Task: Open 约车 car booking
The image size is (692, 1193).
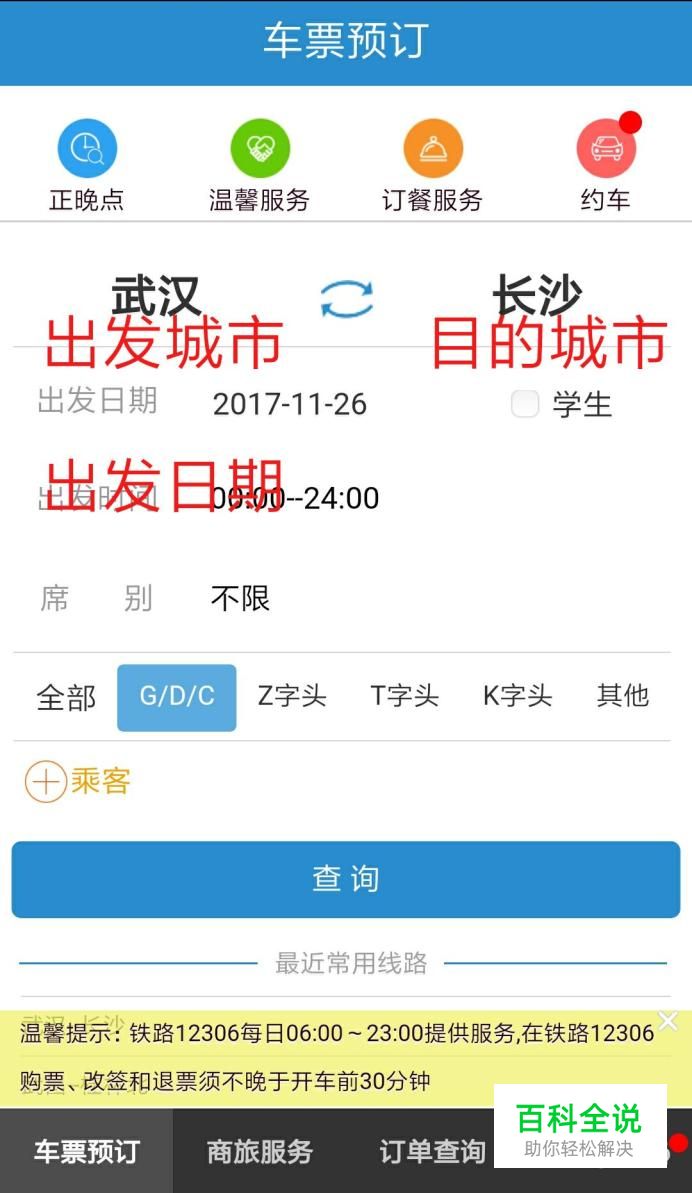Action: coord(605,165)
